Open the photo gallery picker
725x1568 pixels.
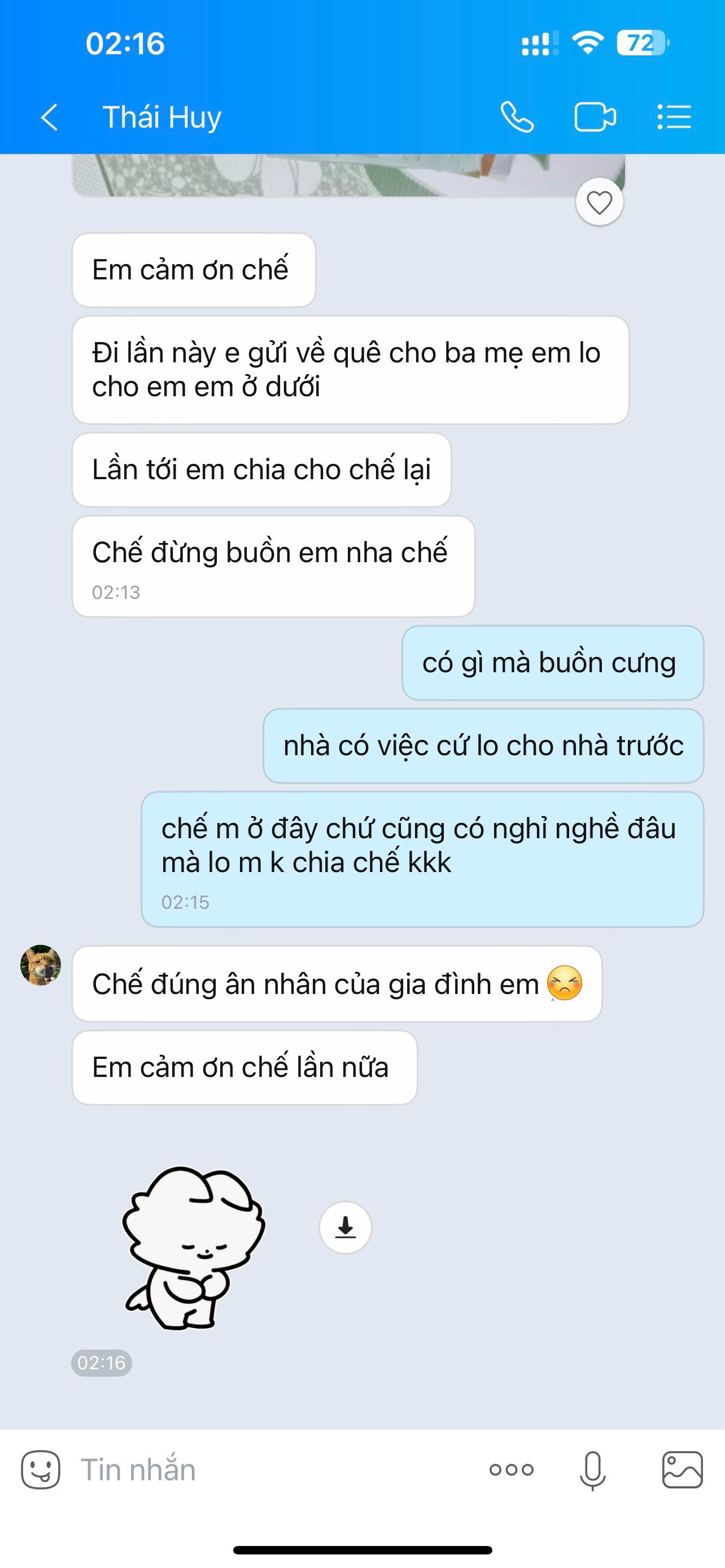pyautogui.click(x=682, y=1469)
